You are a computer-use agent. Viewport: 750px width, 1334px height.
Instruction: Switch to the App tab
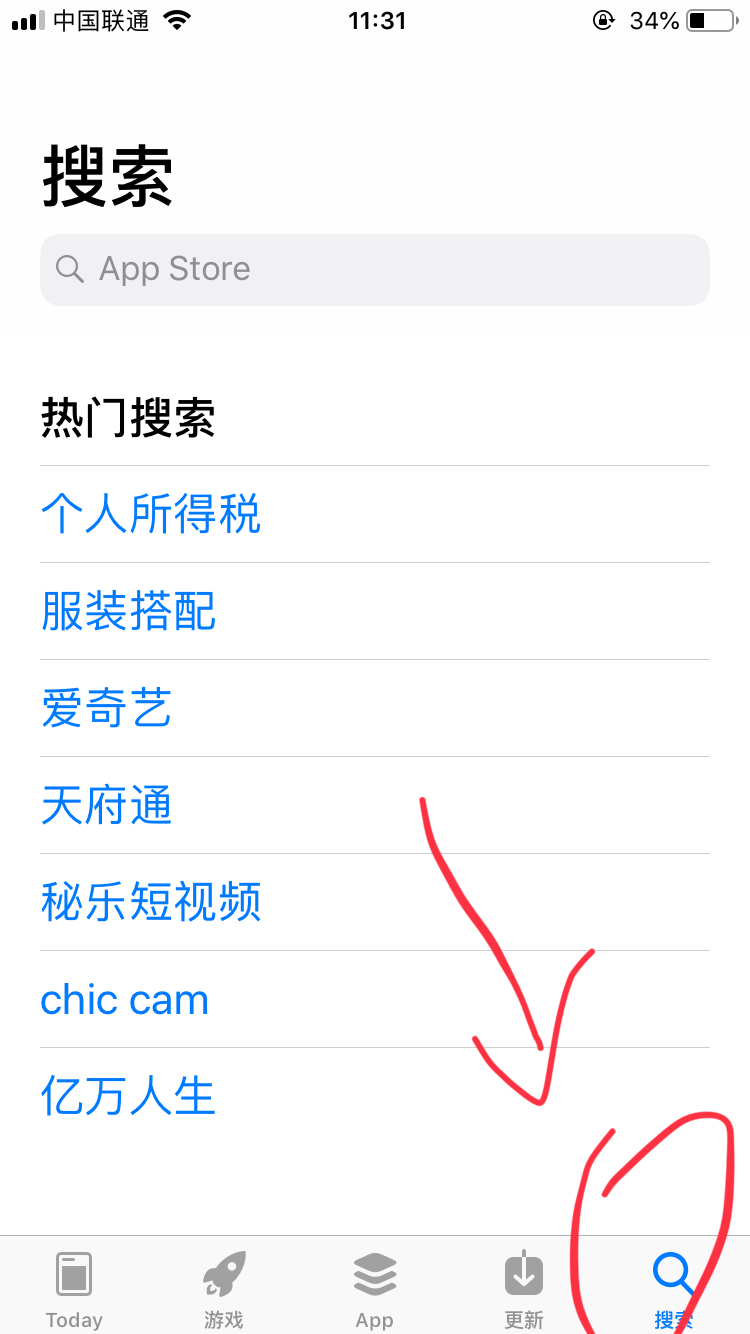(375, 1288)
